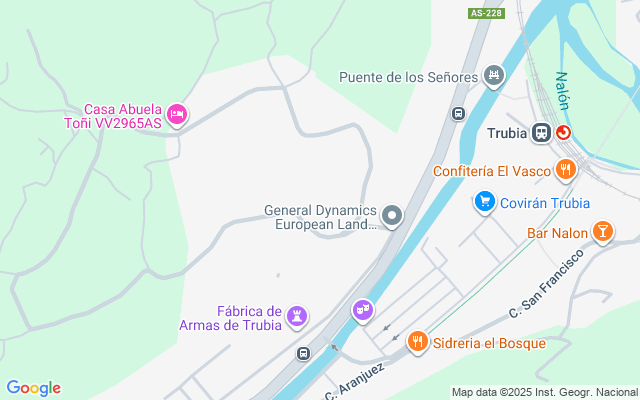Open the Casa Abuela Toñi lodging marker
Image resolution: width=640 pixels, height=400 pixels.
pos(177,115)
